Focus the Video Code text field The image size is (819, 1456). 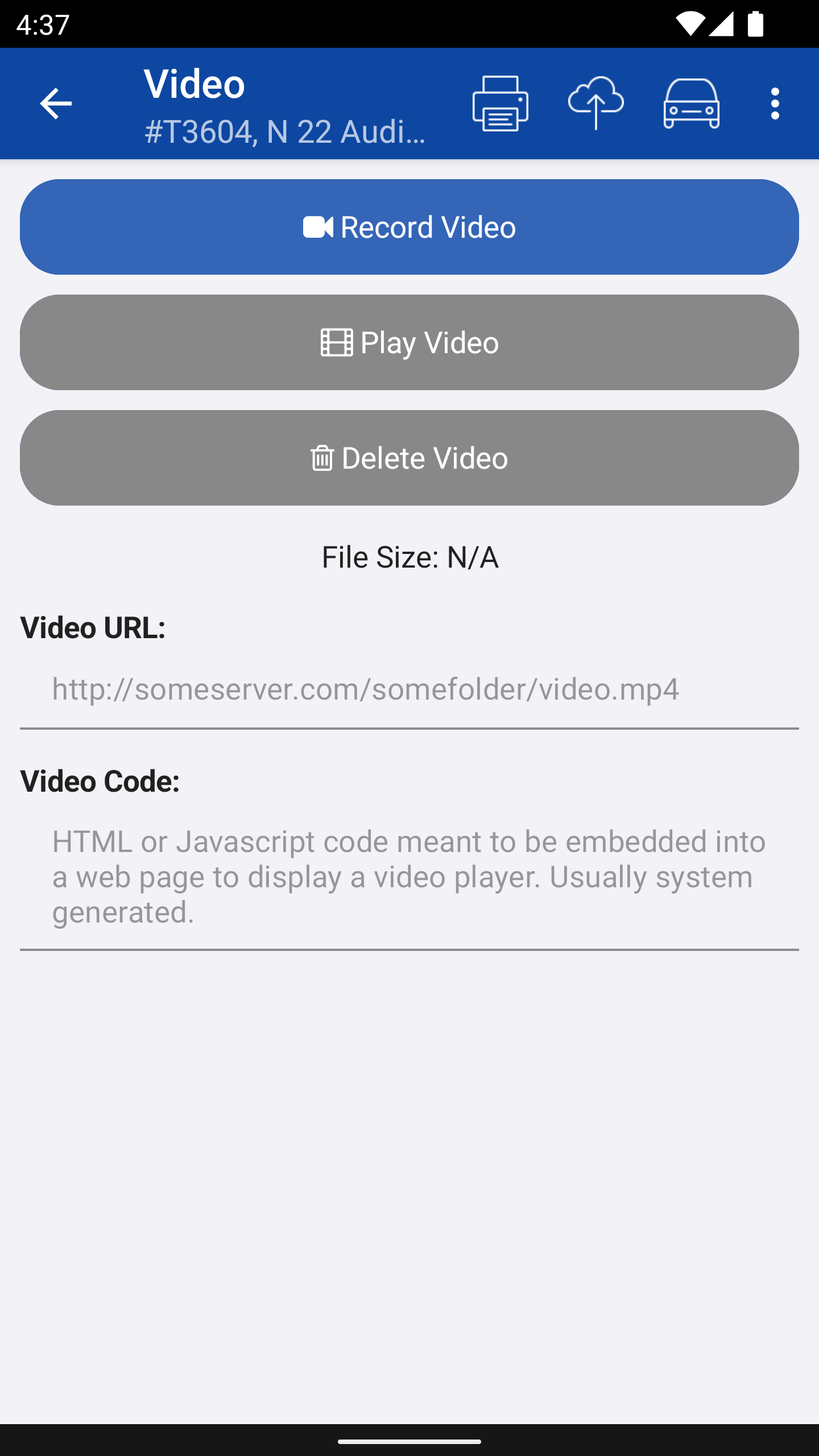409,876
